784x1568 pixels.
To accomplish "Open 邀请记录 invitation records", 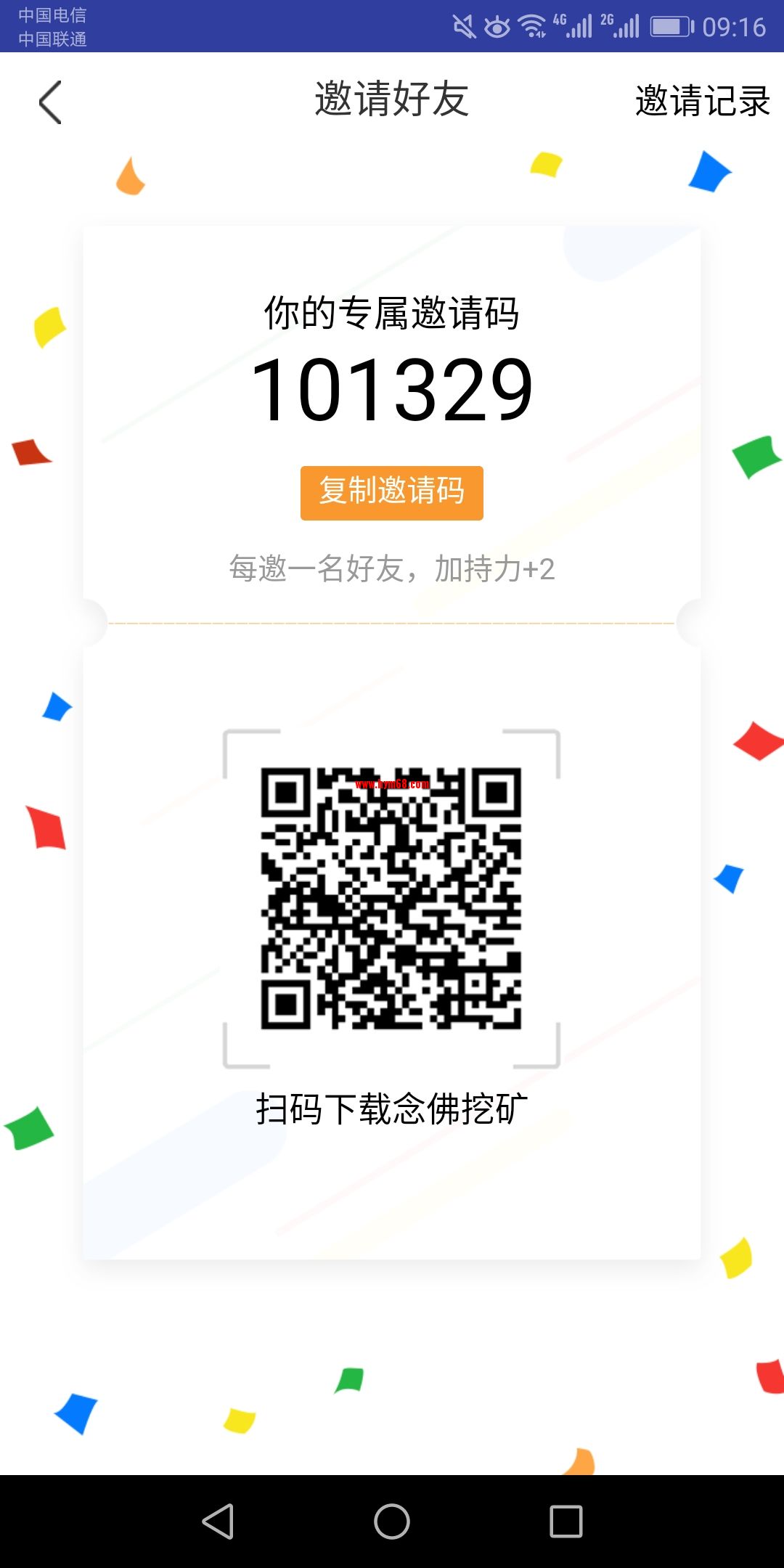I will [x=702, y=101].
